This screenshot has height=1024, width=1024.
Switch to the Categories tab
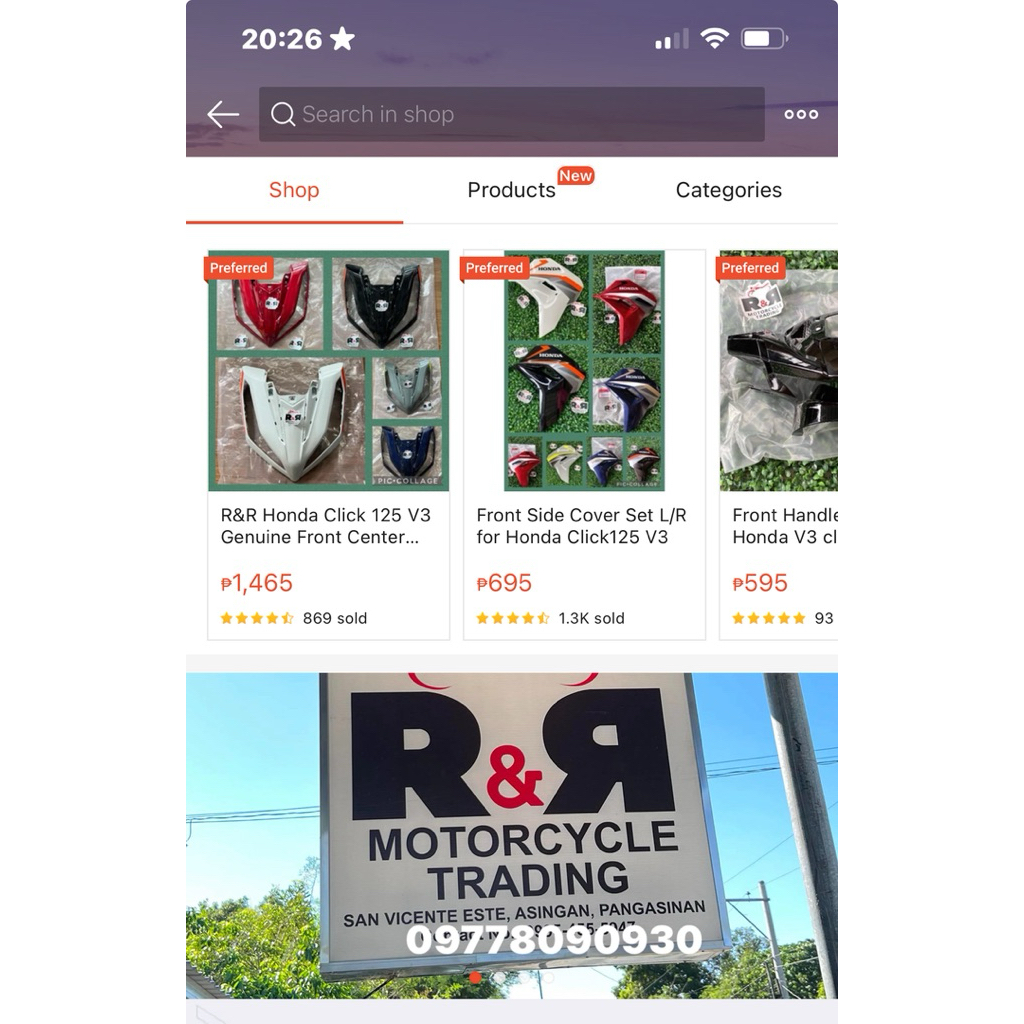click(729, 190)
